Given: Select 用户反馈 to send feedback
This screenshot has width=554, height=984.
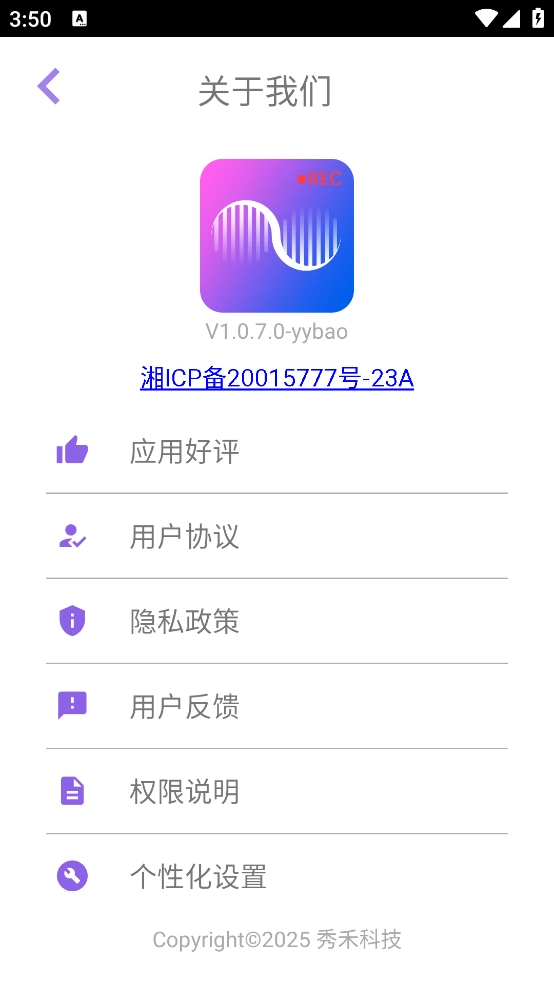Looking at the screenshot, I should [x=277, y=707].
